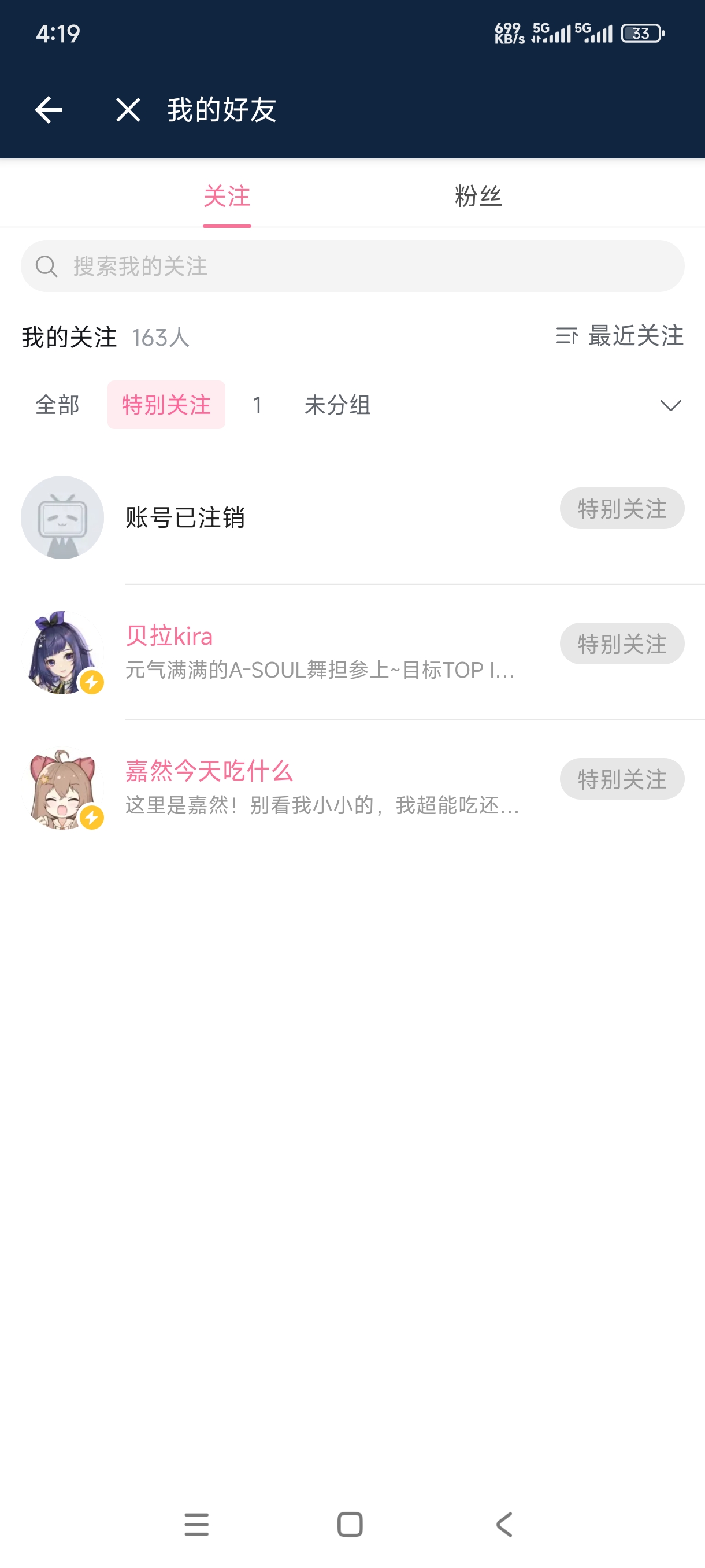Viewport: 705px width, 1568px height.
Task: Go back using the top arrow
Action: 49,110
